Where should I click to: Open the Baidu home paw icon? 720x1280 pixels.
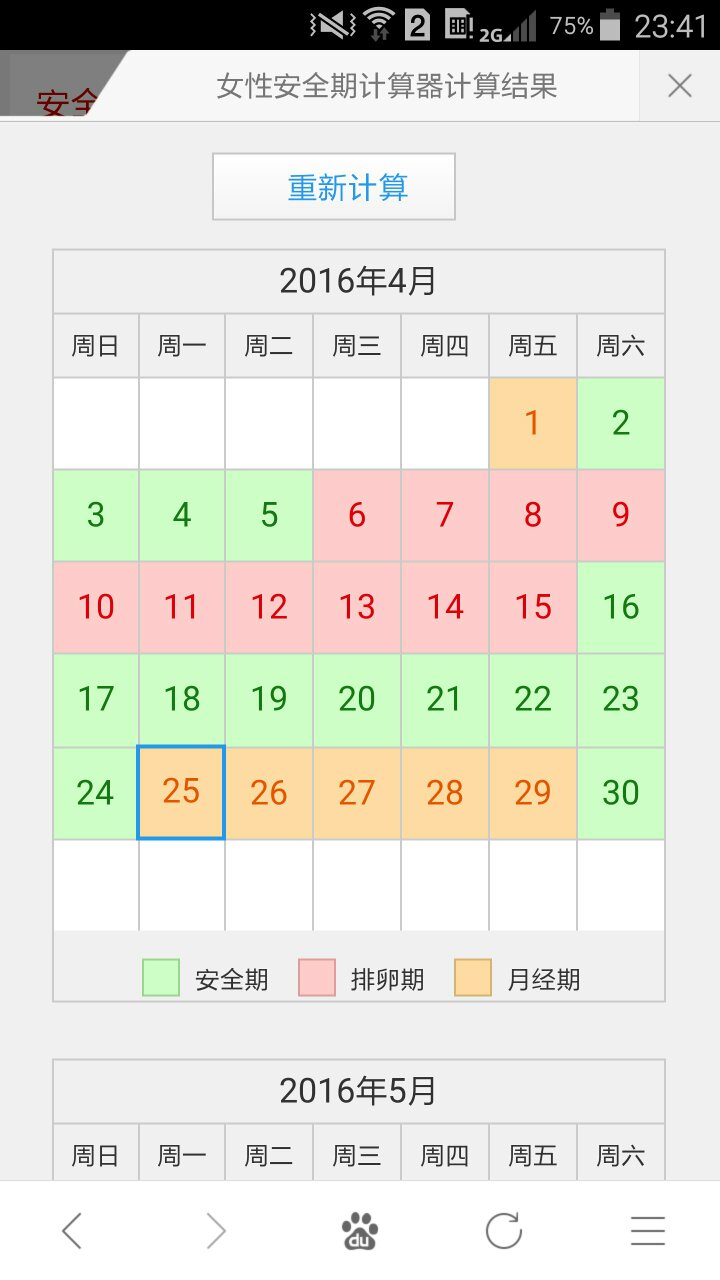pos(360,1231)
